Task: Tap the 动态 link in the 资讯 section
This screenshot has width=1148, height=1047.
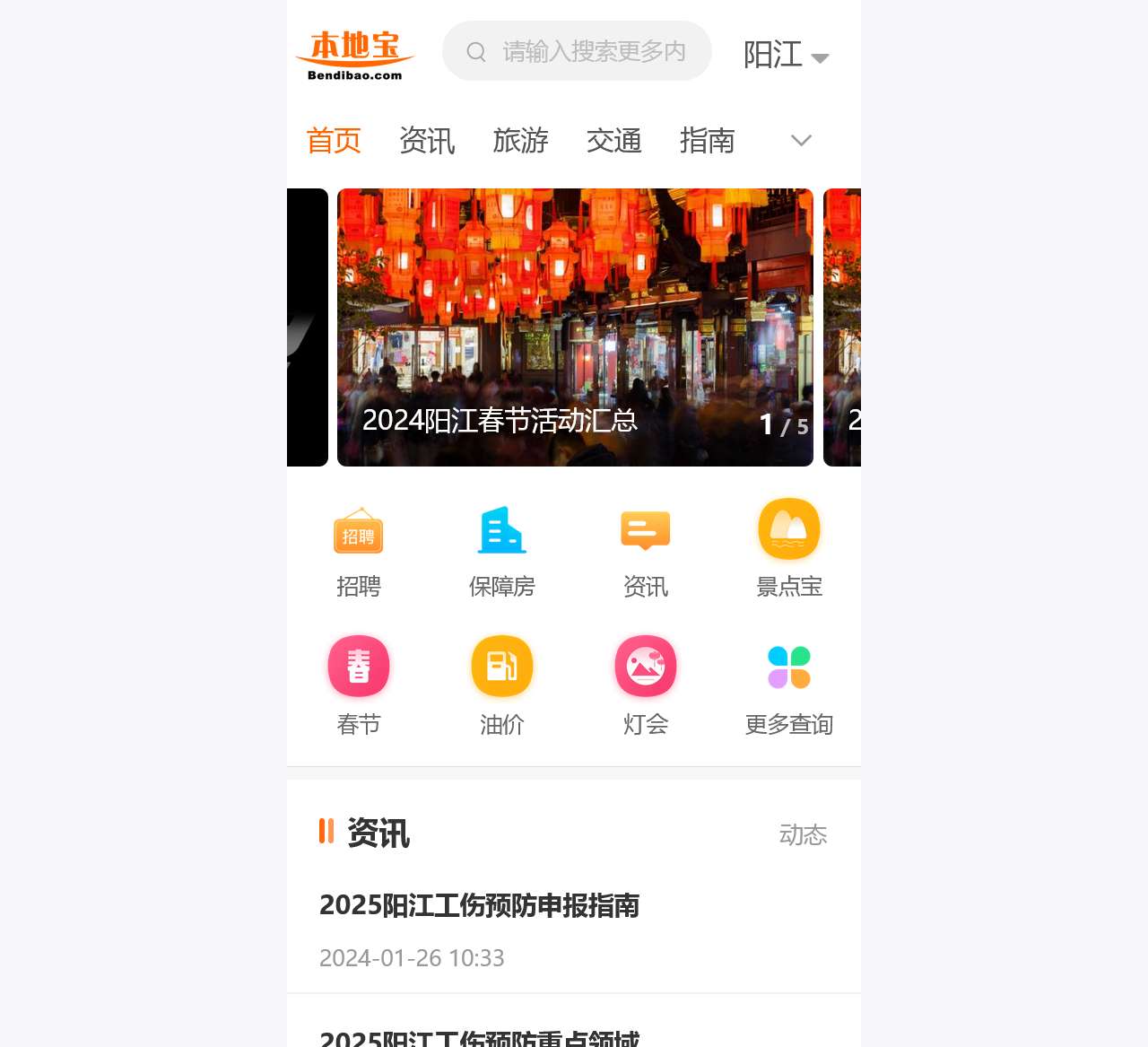Action: (803, 835)
